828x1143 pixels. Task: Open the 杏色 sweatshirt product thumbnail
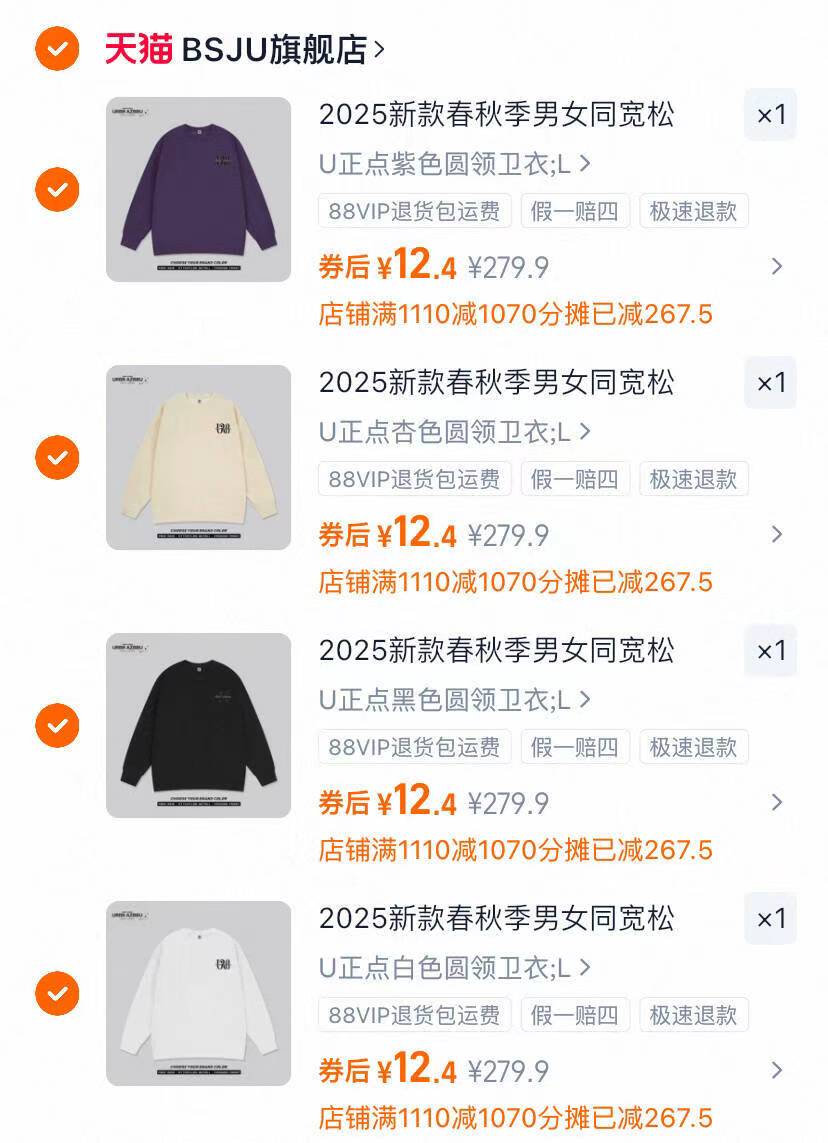click(x=197, y=456)
